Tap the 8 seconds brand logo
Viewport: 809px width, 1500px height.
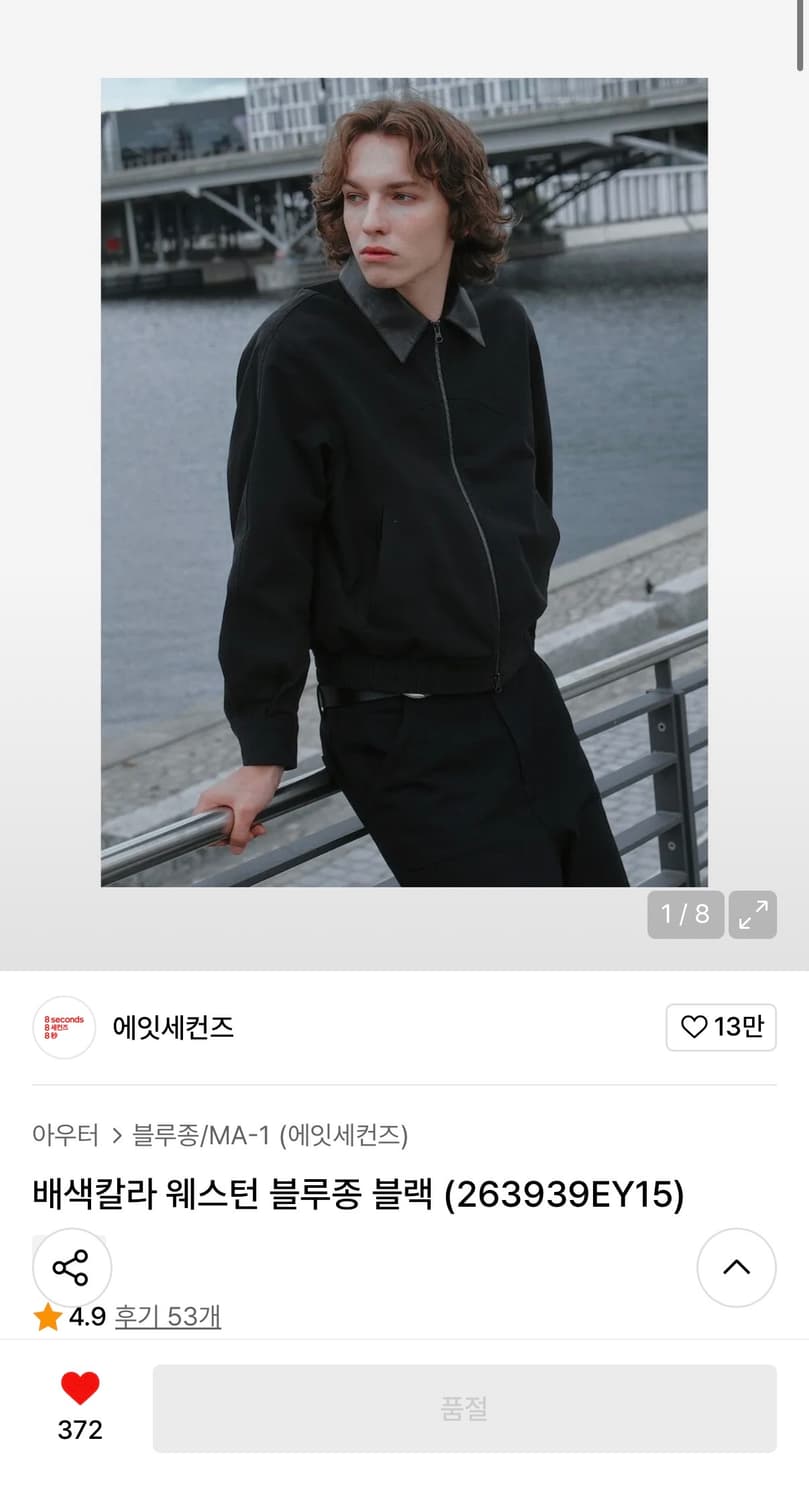point(63,1027)
